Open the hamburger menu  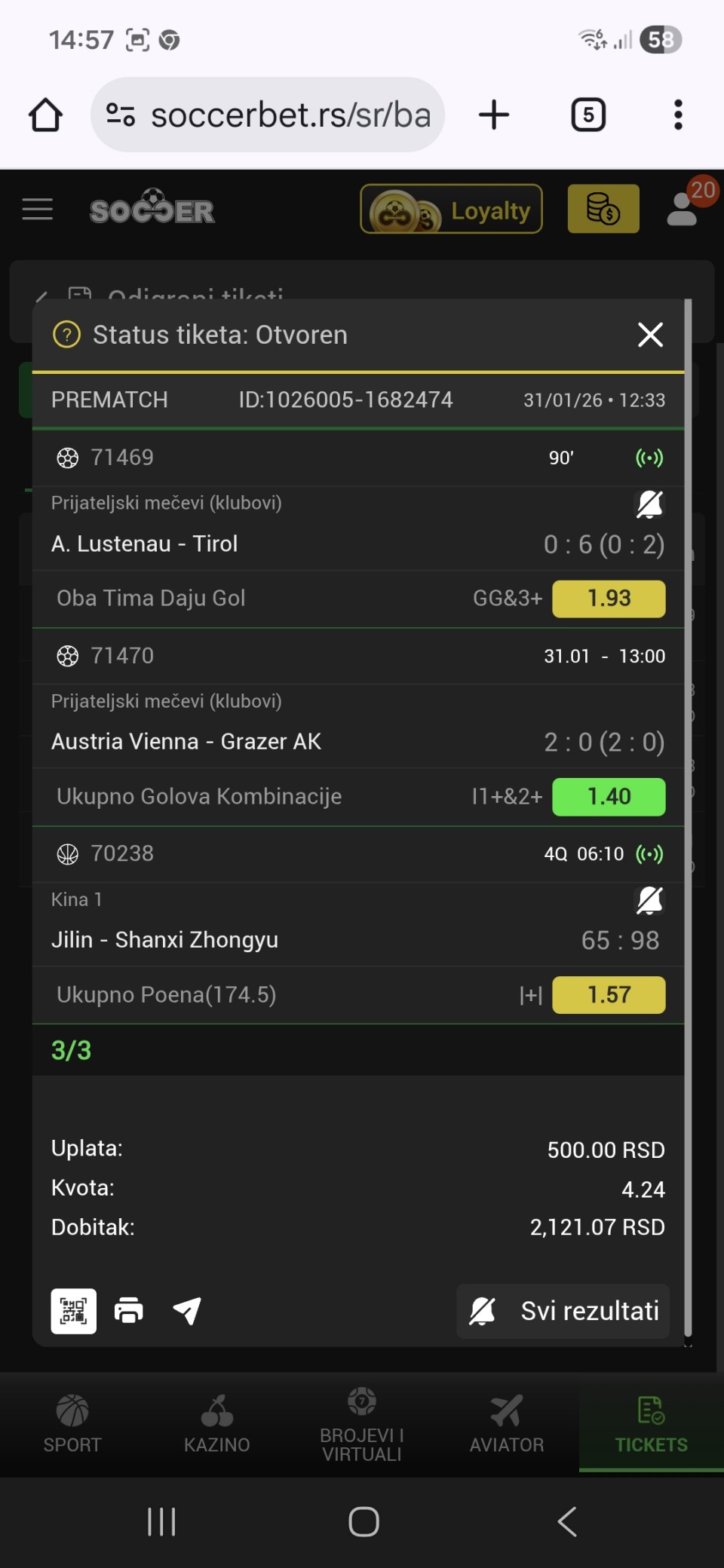pyautogui.click(x=38, y=210)
